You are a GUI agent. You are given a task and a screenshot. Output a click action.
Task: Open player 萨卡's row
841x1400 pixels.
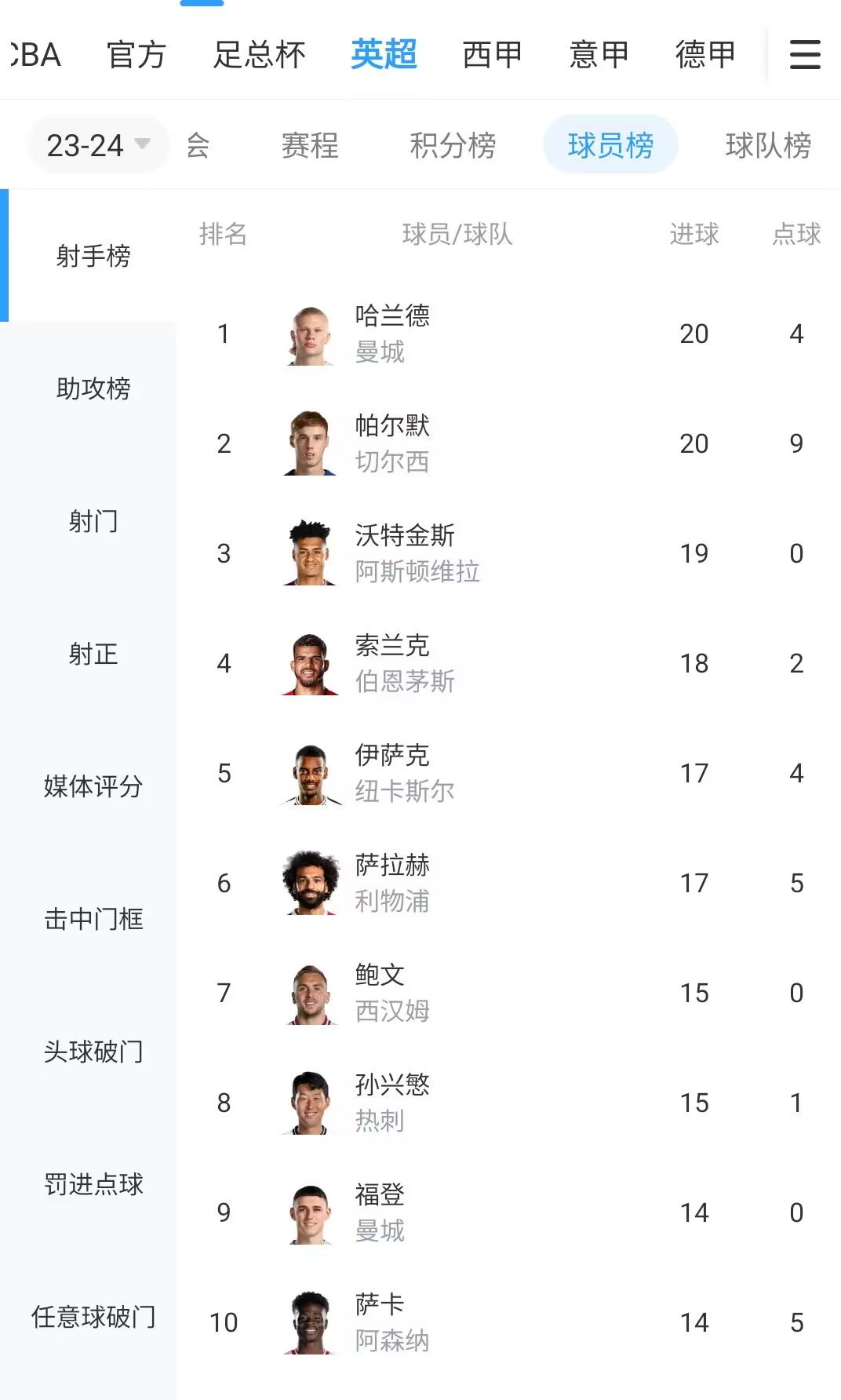click(x=508, y=1322)
